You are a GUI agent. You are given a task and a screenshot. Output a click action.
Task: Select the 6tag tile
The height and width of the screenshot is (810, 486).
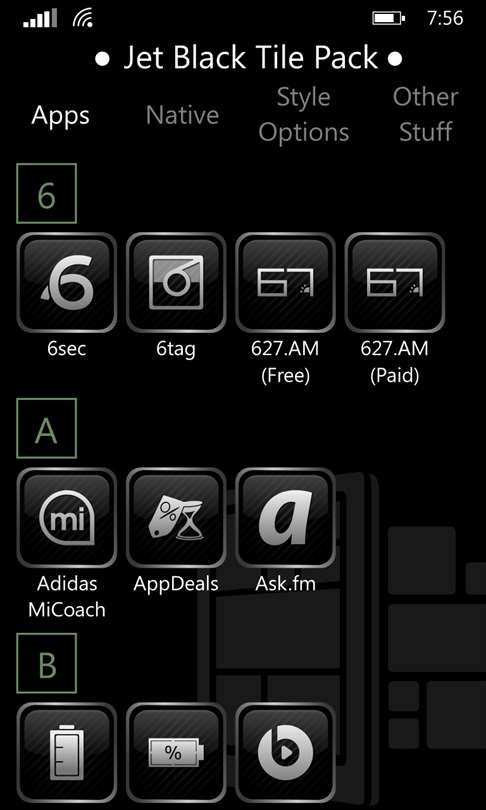176,283
